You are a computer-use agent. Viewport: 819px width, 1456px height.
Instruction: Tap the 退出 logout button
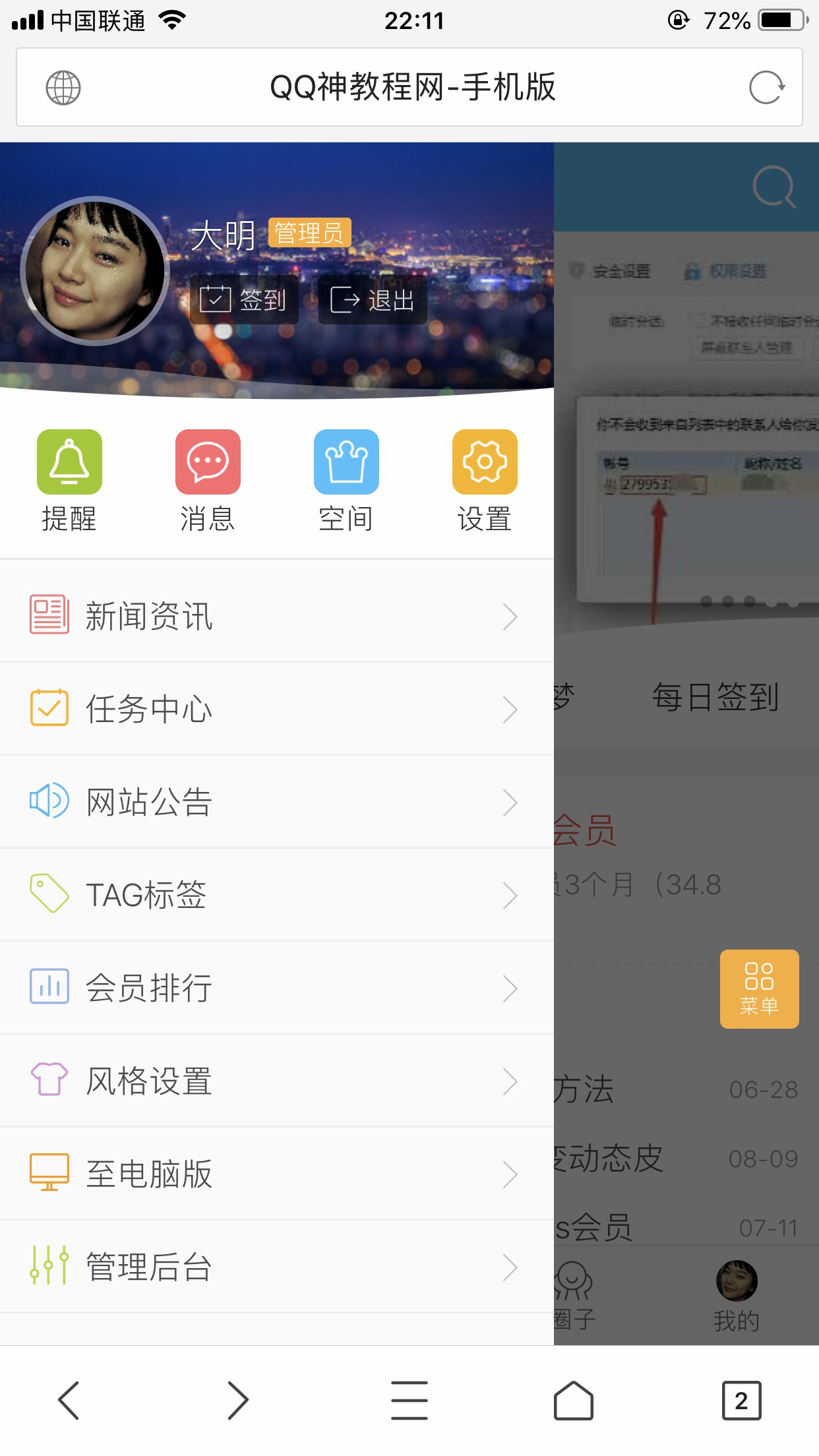(373, 300)
